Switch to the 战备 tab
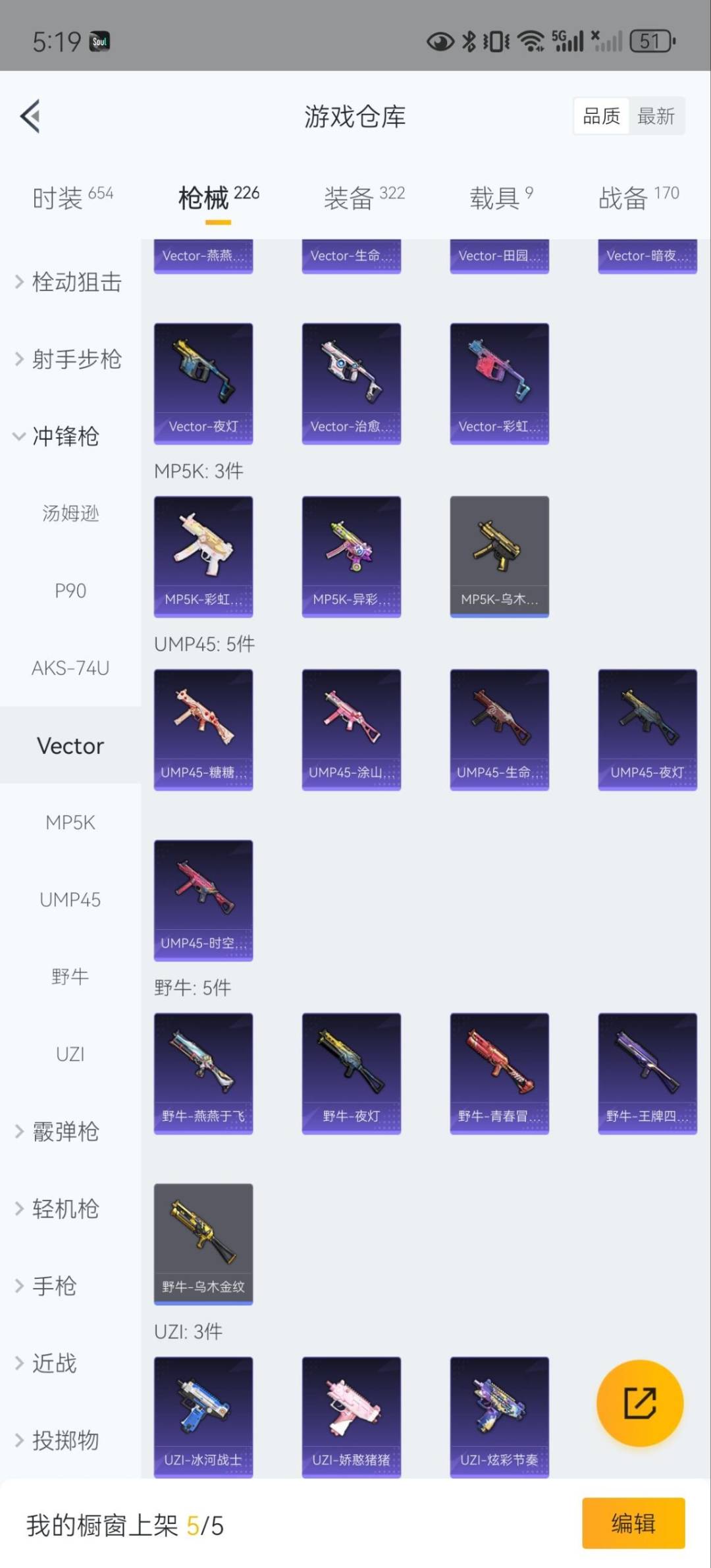The height and width of the screenshot is (1568, 711). 638,197
